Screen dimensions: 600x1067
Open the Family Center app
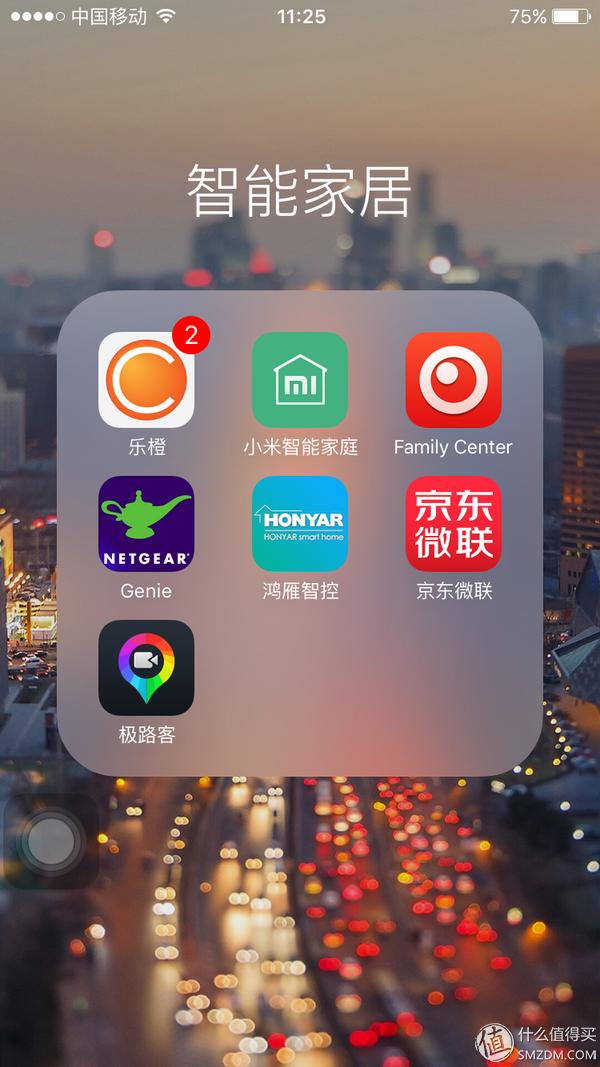[453, 380]
